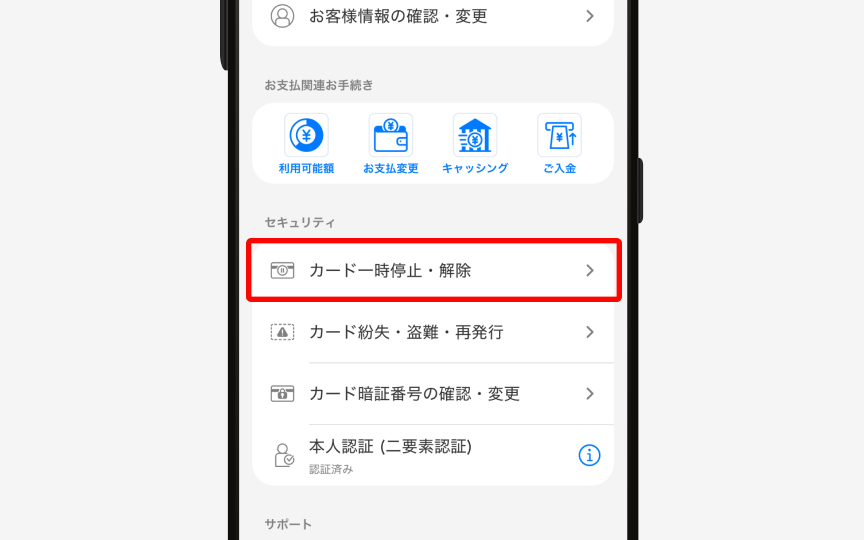Open ご入金 deposit option
Viewport: 864px width, 540px height.
coord(559,143)
